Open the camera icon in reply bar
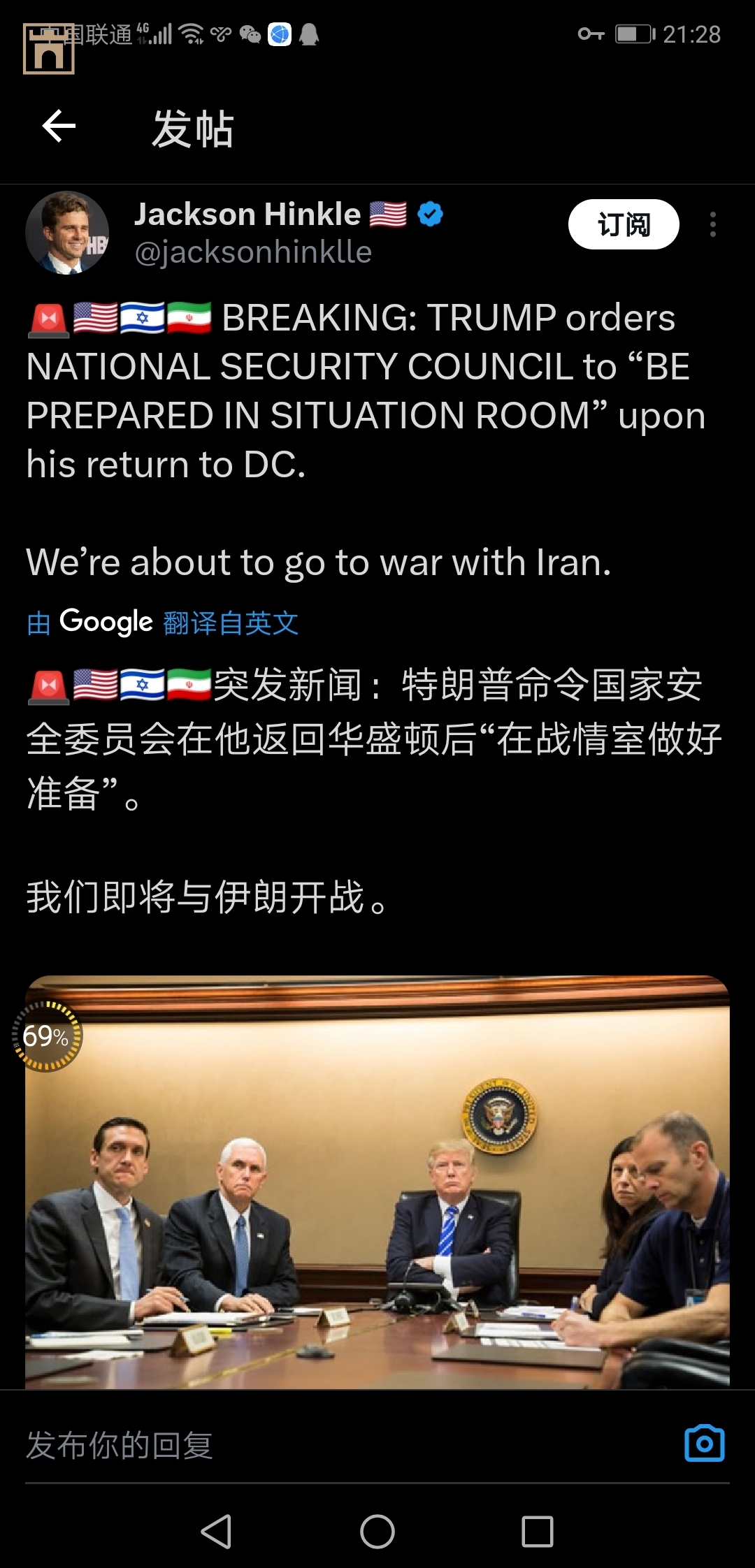This screenshot has height=1568, width=755. (704, 1444)
